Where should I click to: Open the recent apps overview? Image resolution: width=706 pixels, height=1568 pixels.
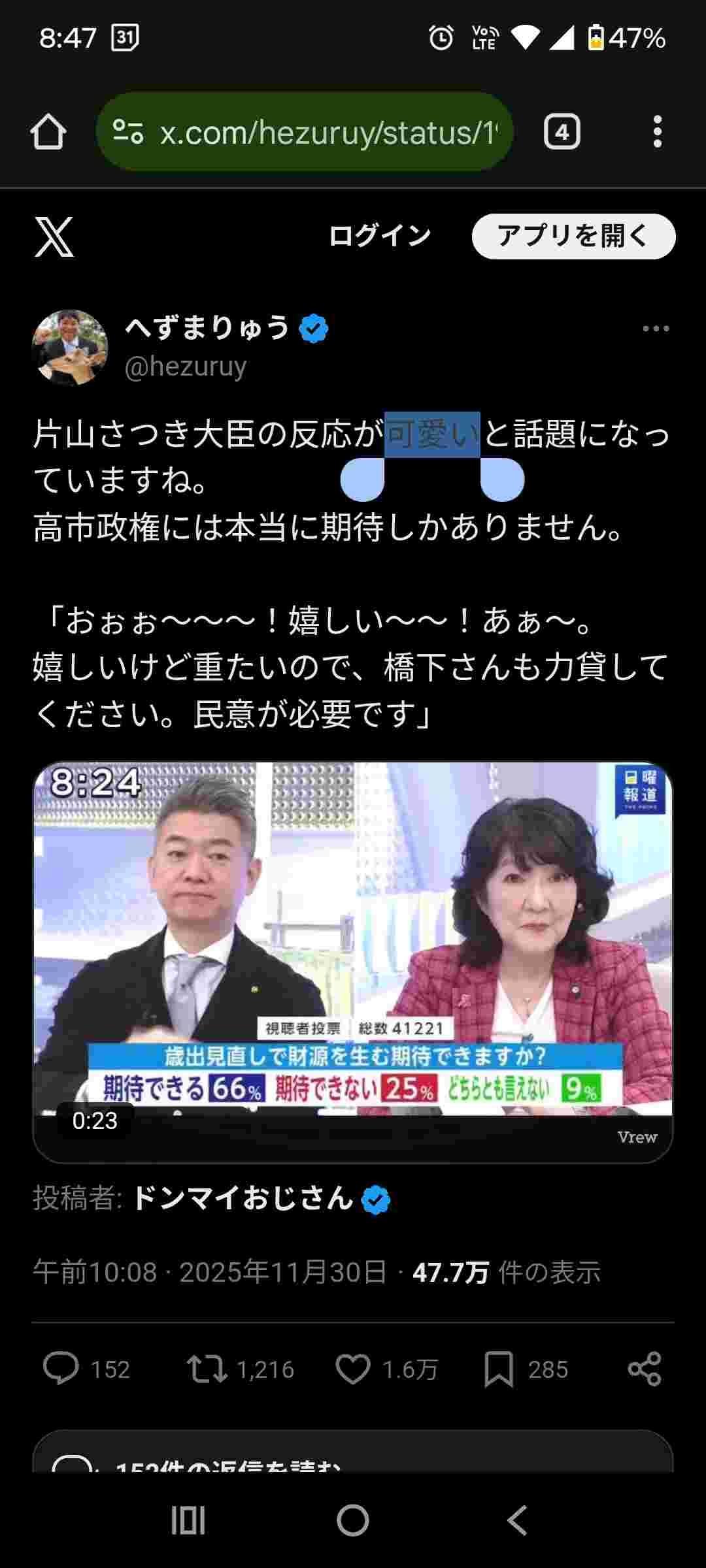(188, 1520)
